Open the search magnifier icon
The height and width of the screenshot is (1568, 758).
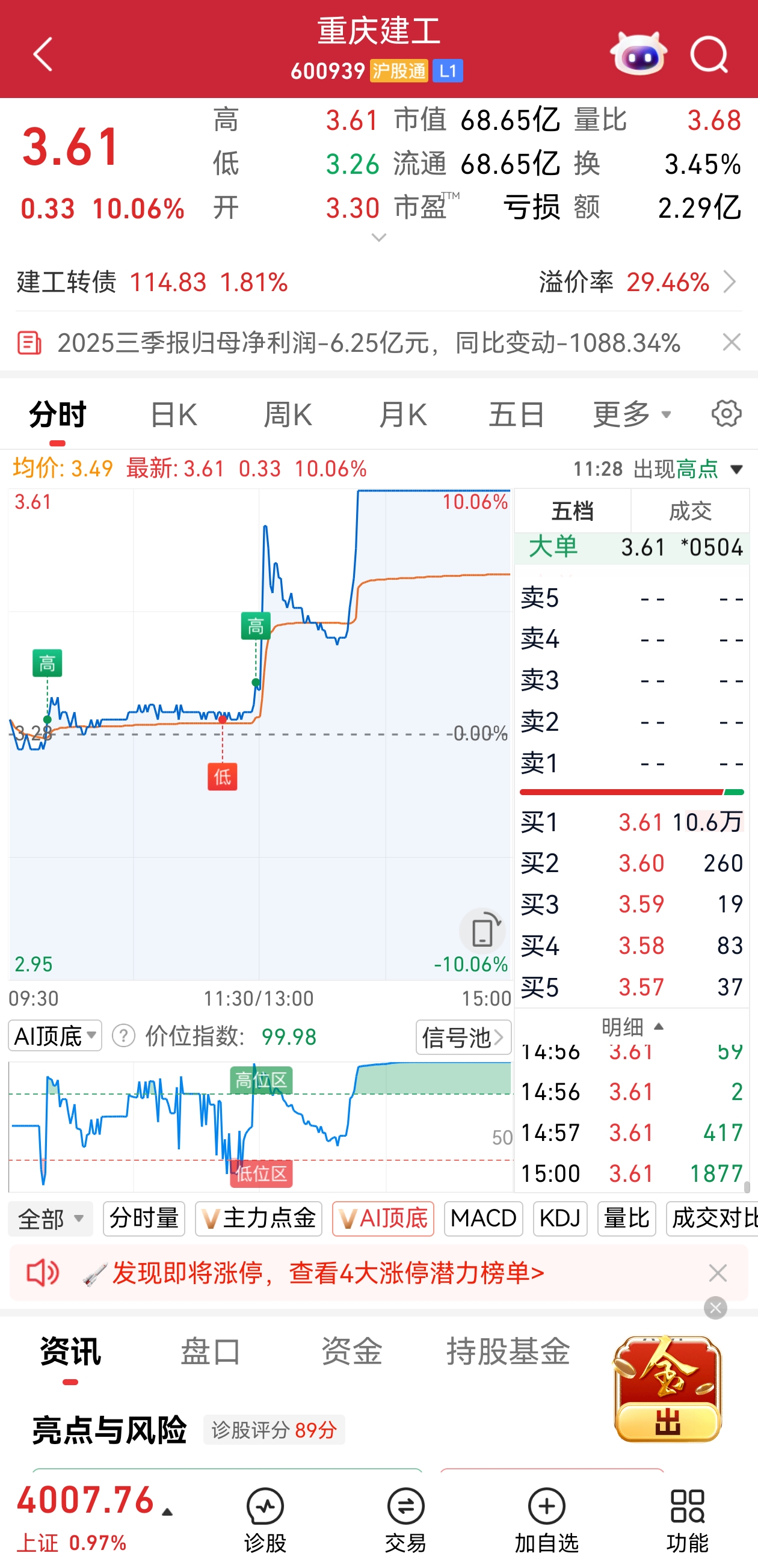click(709, 55)
